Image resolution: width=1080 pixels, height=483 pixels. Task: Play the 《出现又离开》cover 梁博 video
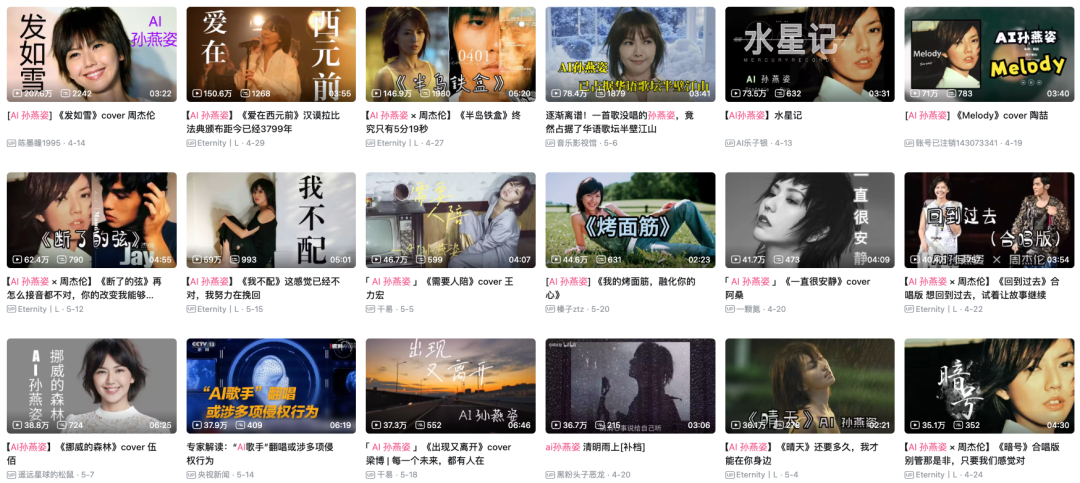pos(450,385)
